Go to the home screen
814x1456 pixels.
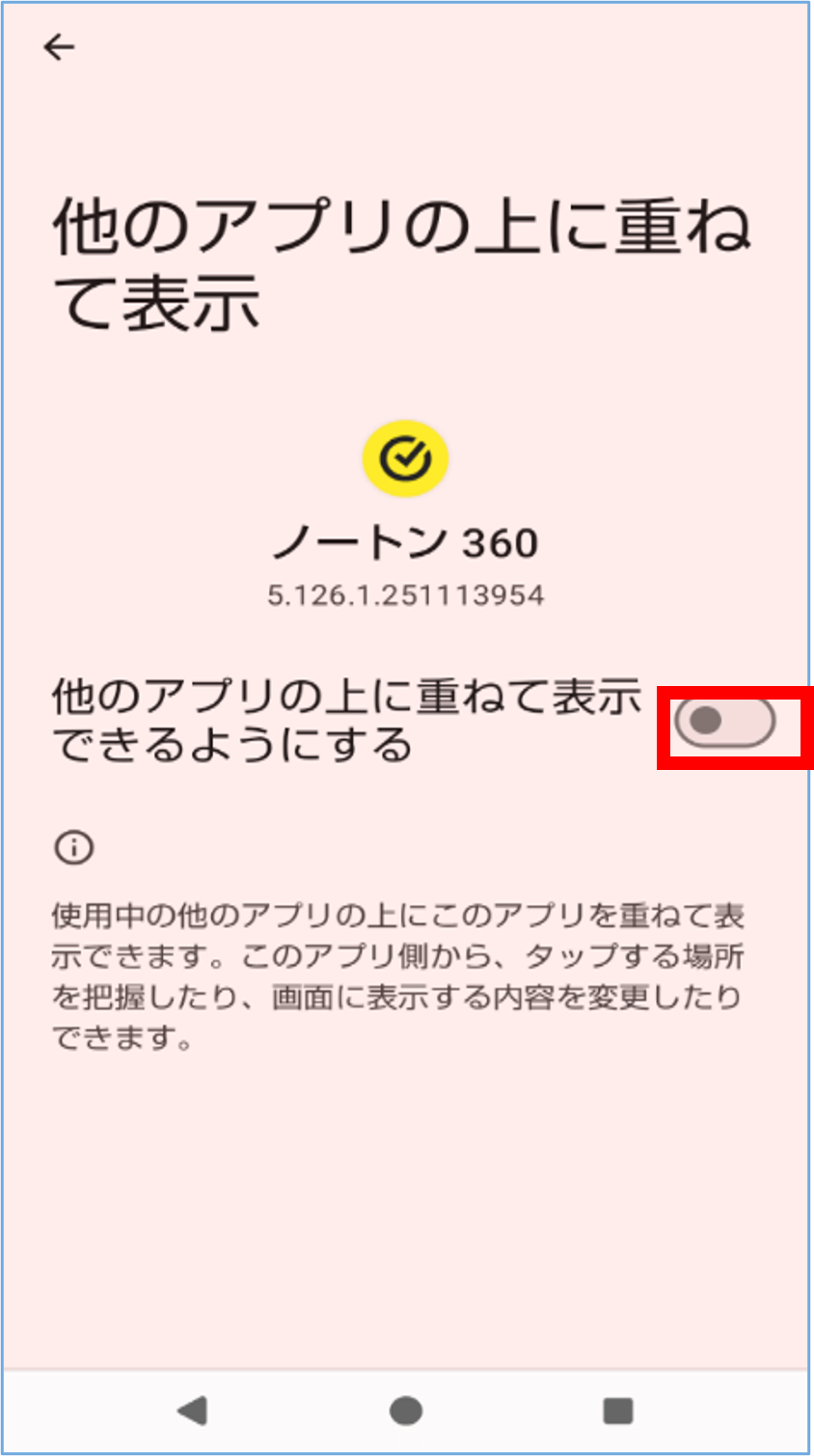(406, 1412)
